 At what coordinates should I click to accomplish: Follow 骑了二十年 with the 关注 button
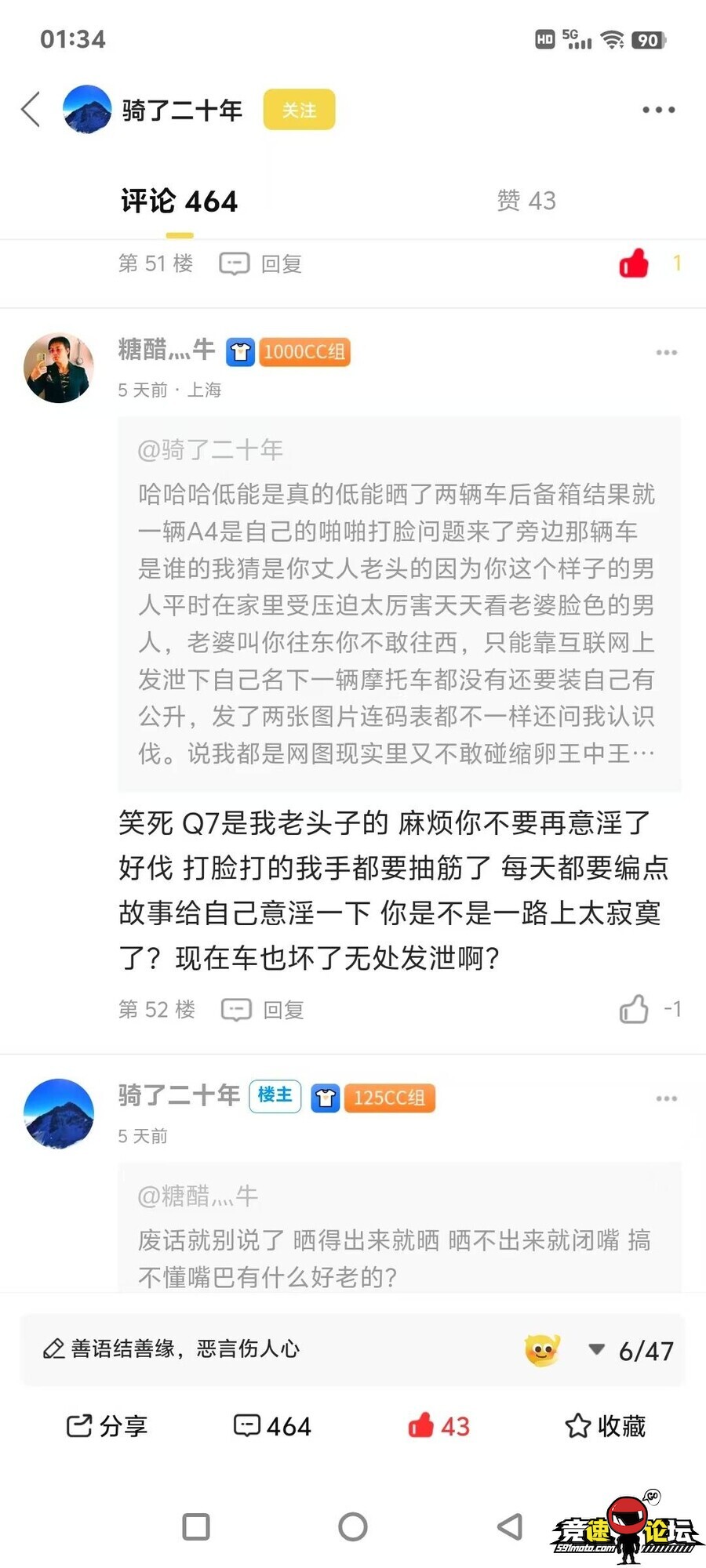click(x=299, y=110)
